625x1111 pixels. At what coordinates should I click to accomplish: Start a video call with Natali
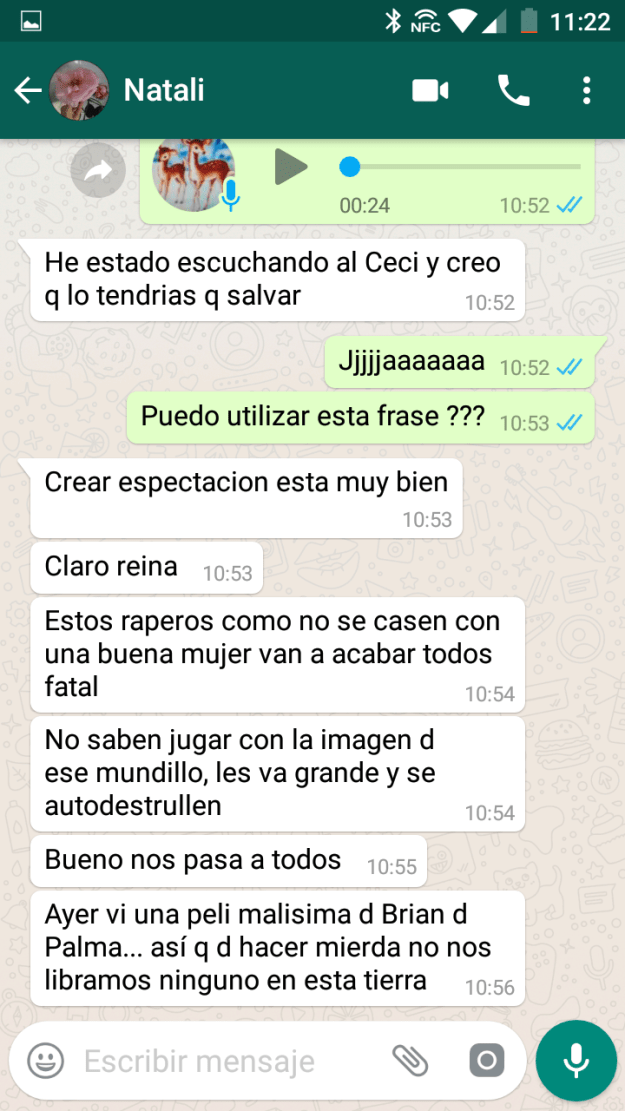point(430,91)
